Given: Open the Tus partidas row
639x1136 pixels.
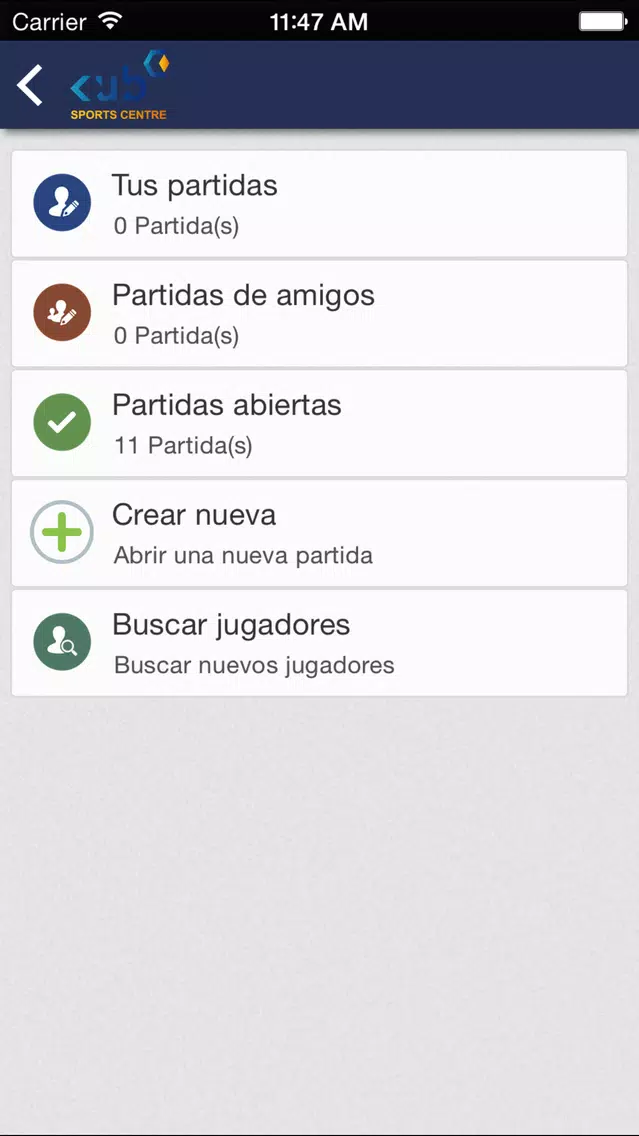Looking at the screenshot, I should coord(319,204).
